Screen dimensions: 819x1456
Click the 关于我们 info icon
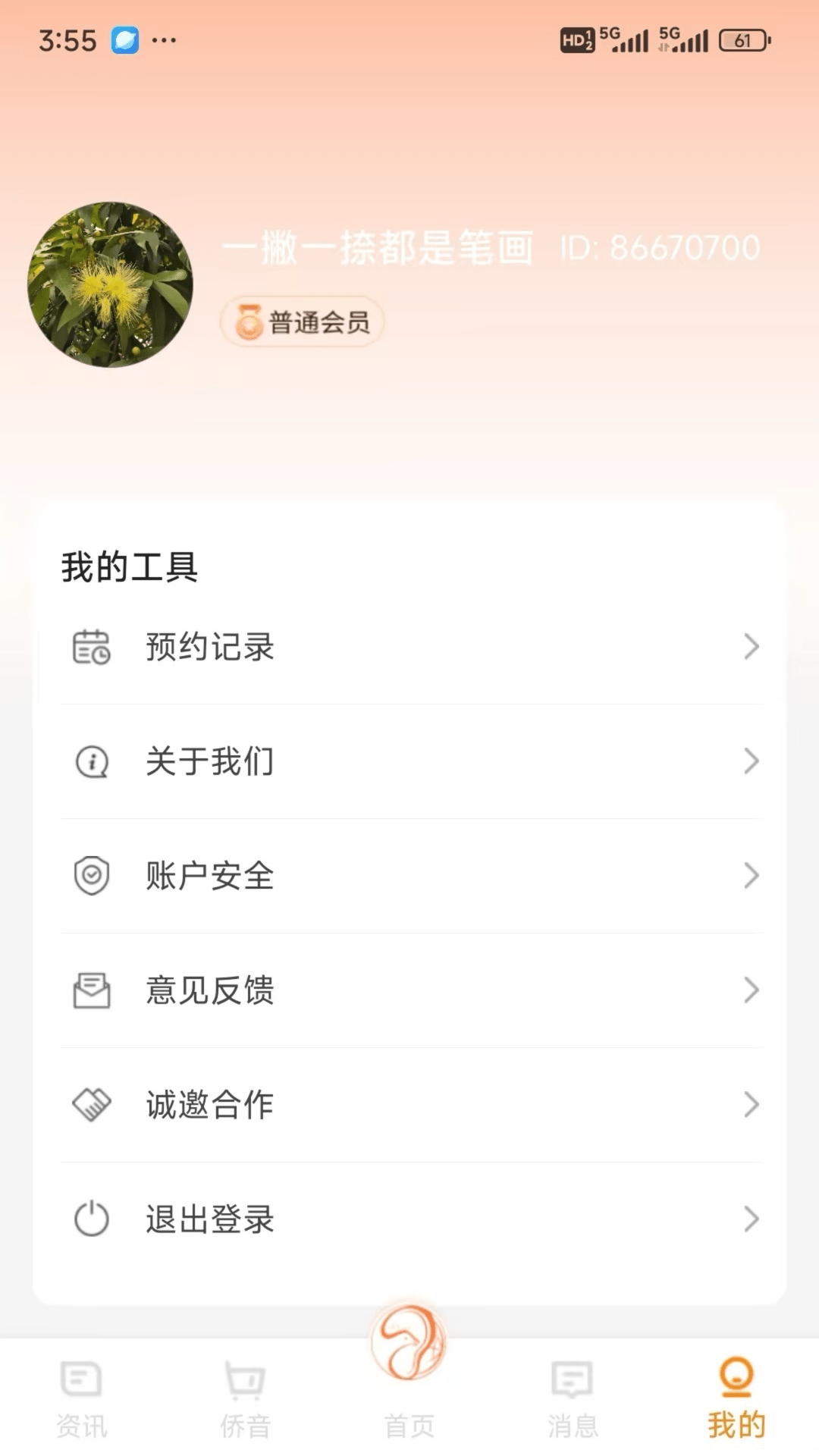91,762
